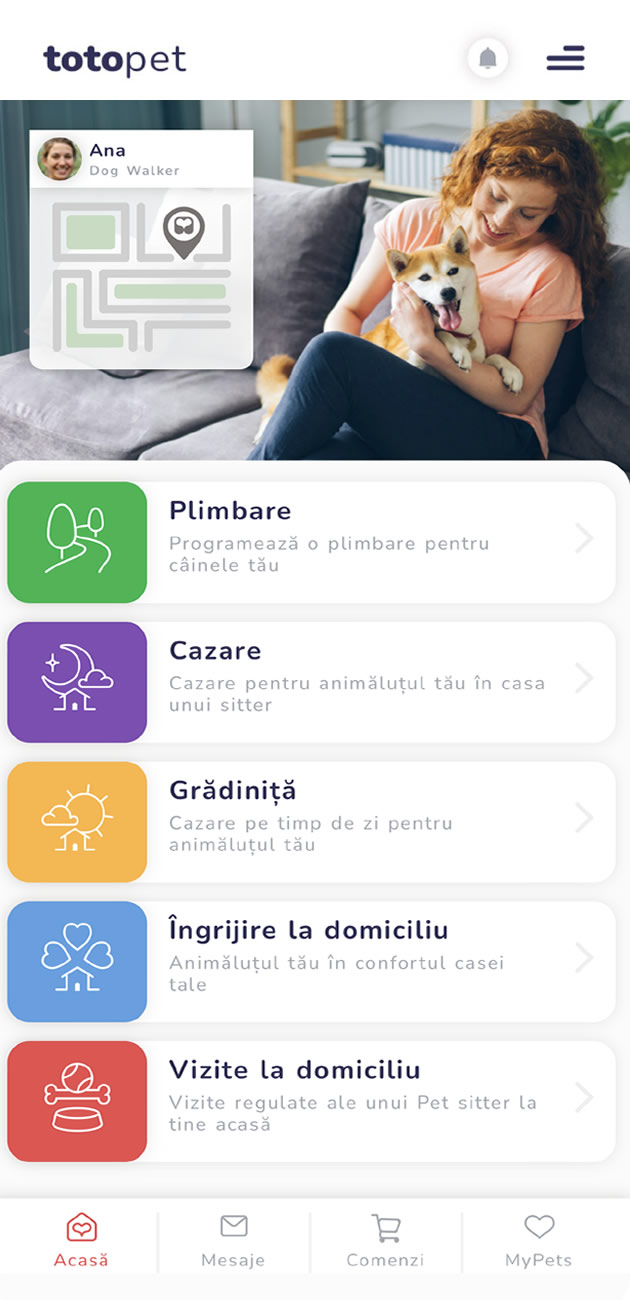Select the Cazare option

tap(311, 682)
